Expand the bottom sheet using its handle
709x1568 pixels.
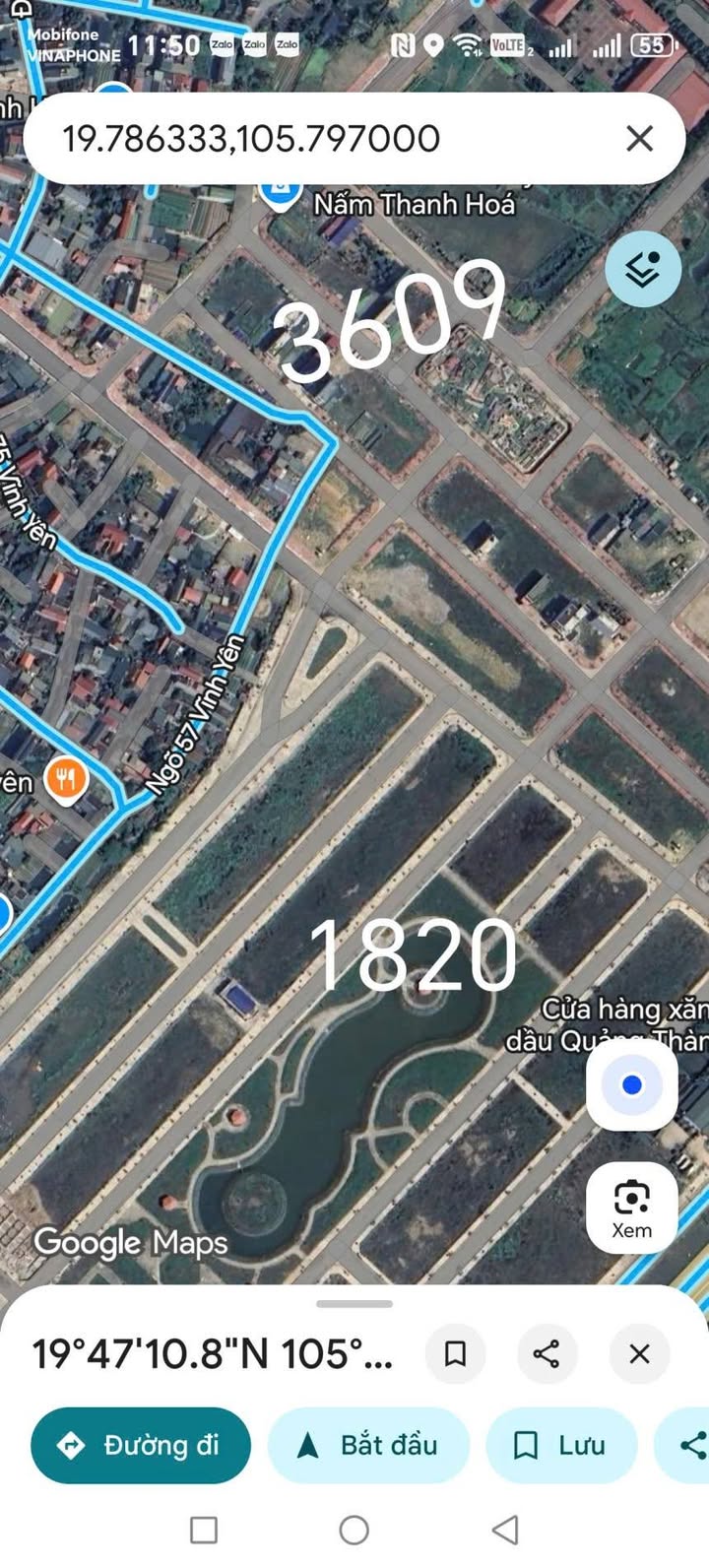[354, 1304]
